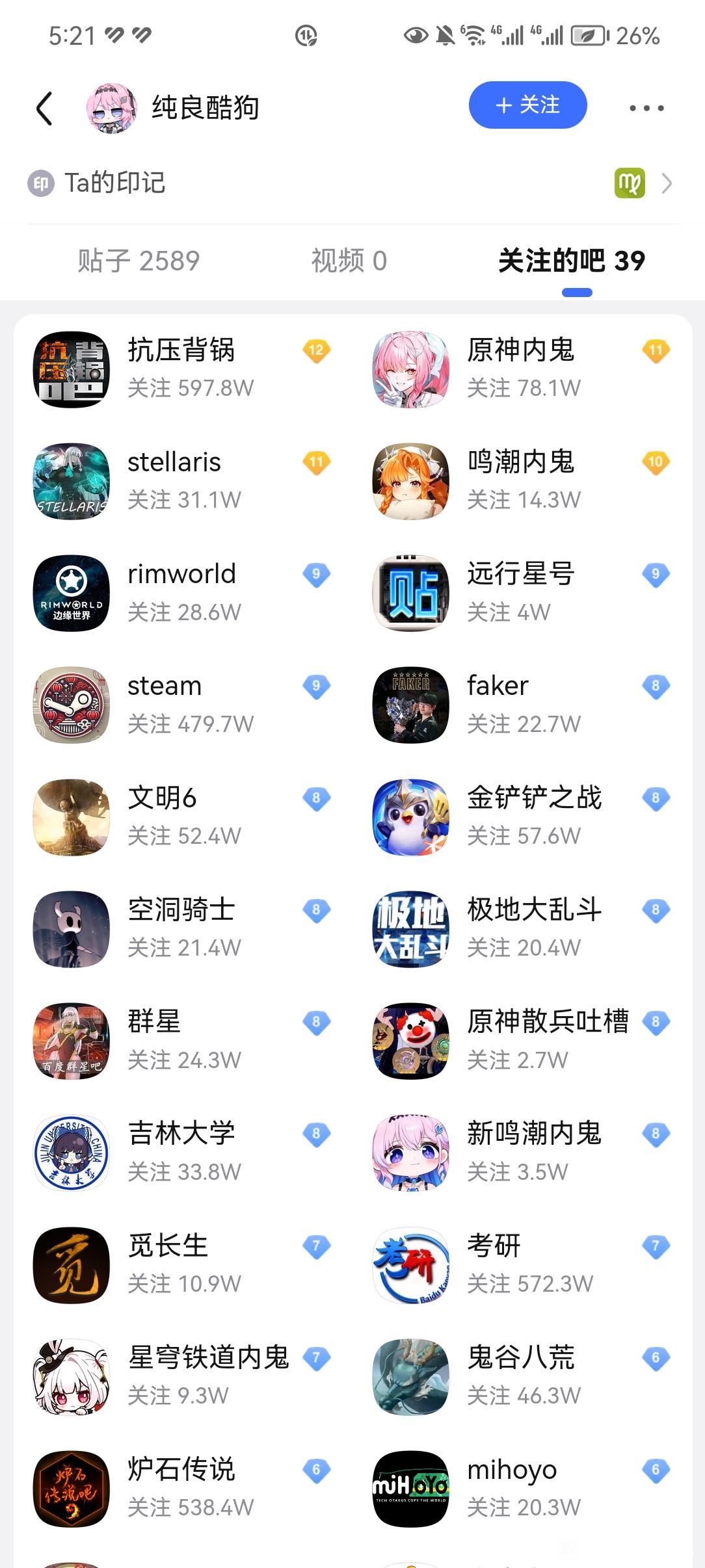Open the mihoyo forum
The height and width of the screenshot is (1568, 705).
coord(522,1489)
